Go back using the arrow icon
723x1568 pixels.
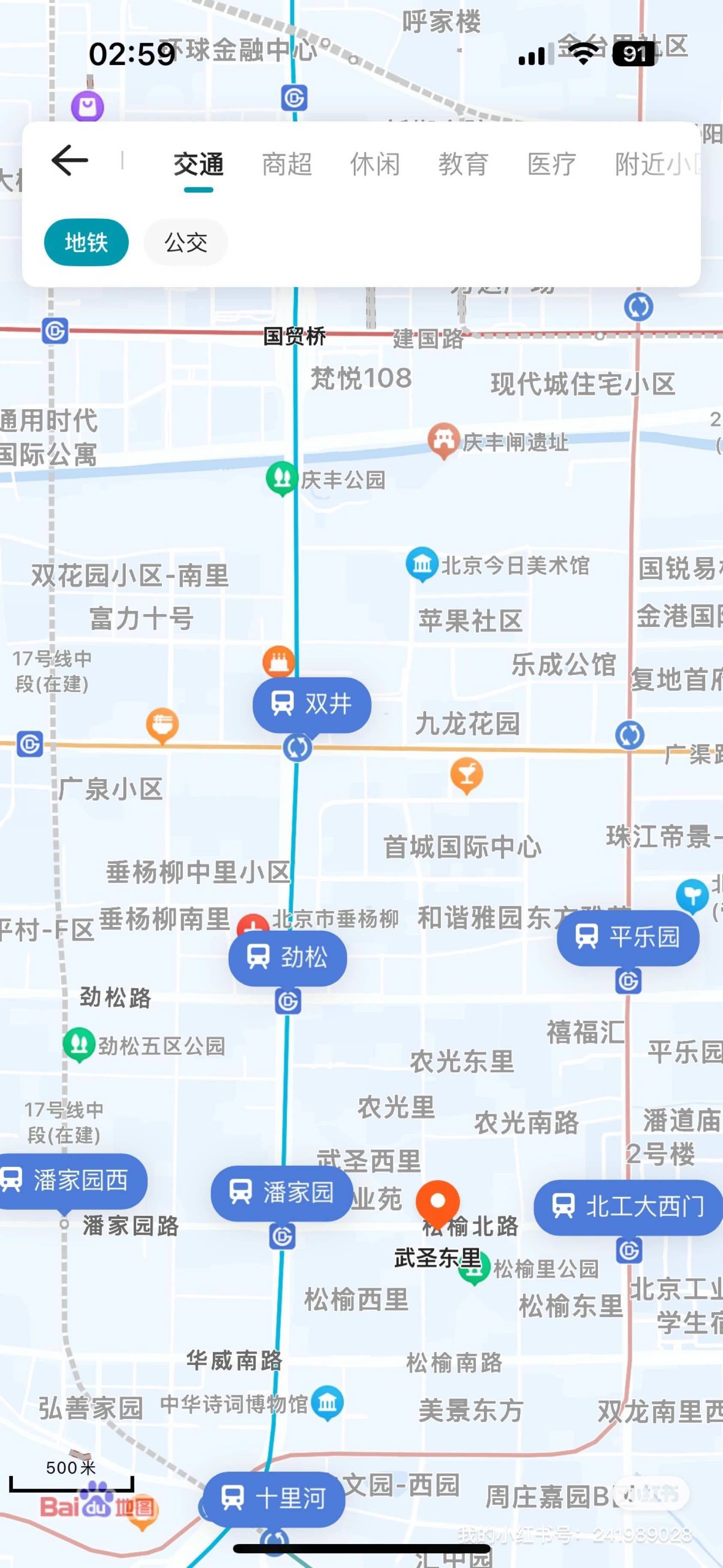pyautogui.click(x=69, y=161)
